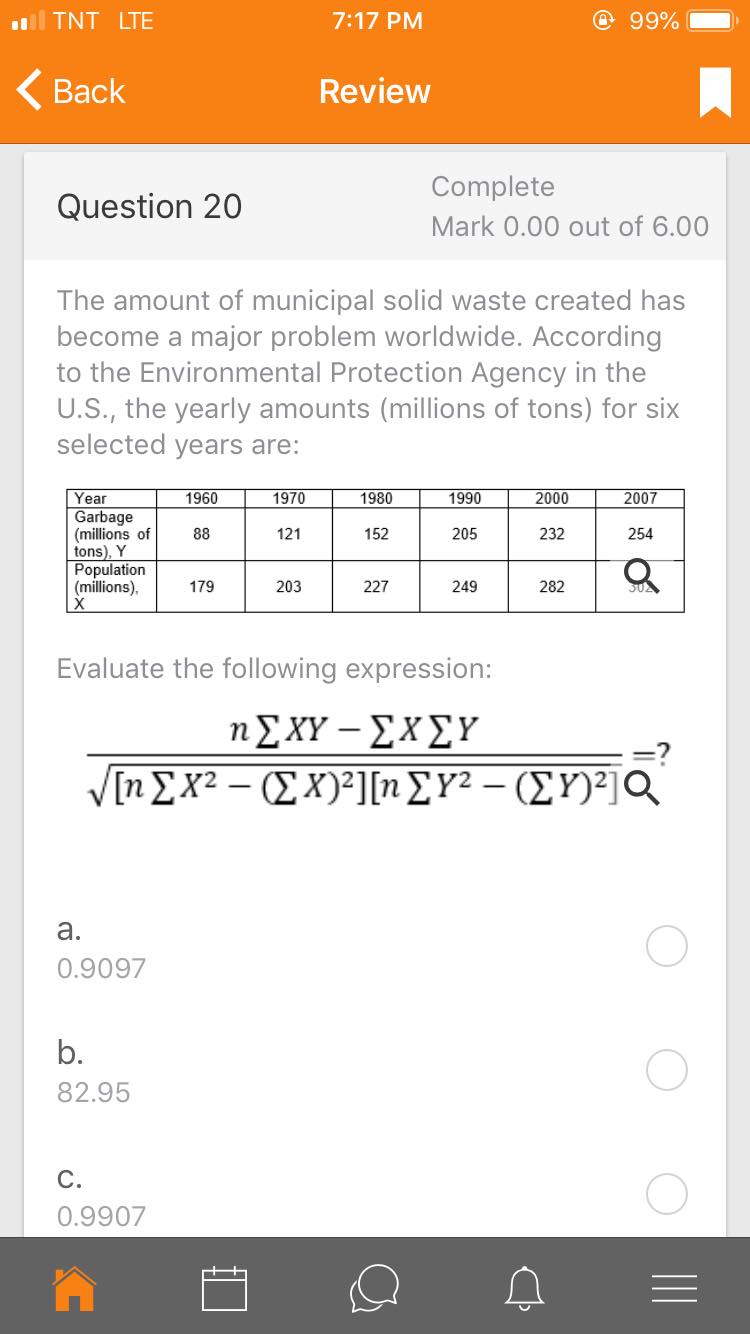Screen dimensions: 750x1334
Task: Tap the notifications bell icon
Action: [525, 1289]
